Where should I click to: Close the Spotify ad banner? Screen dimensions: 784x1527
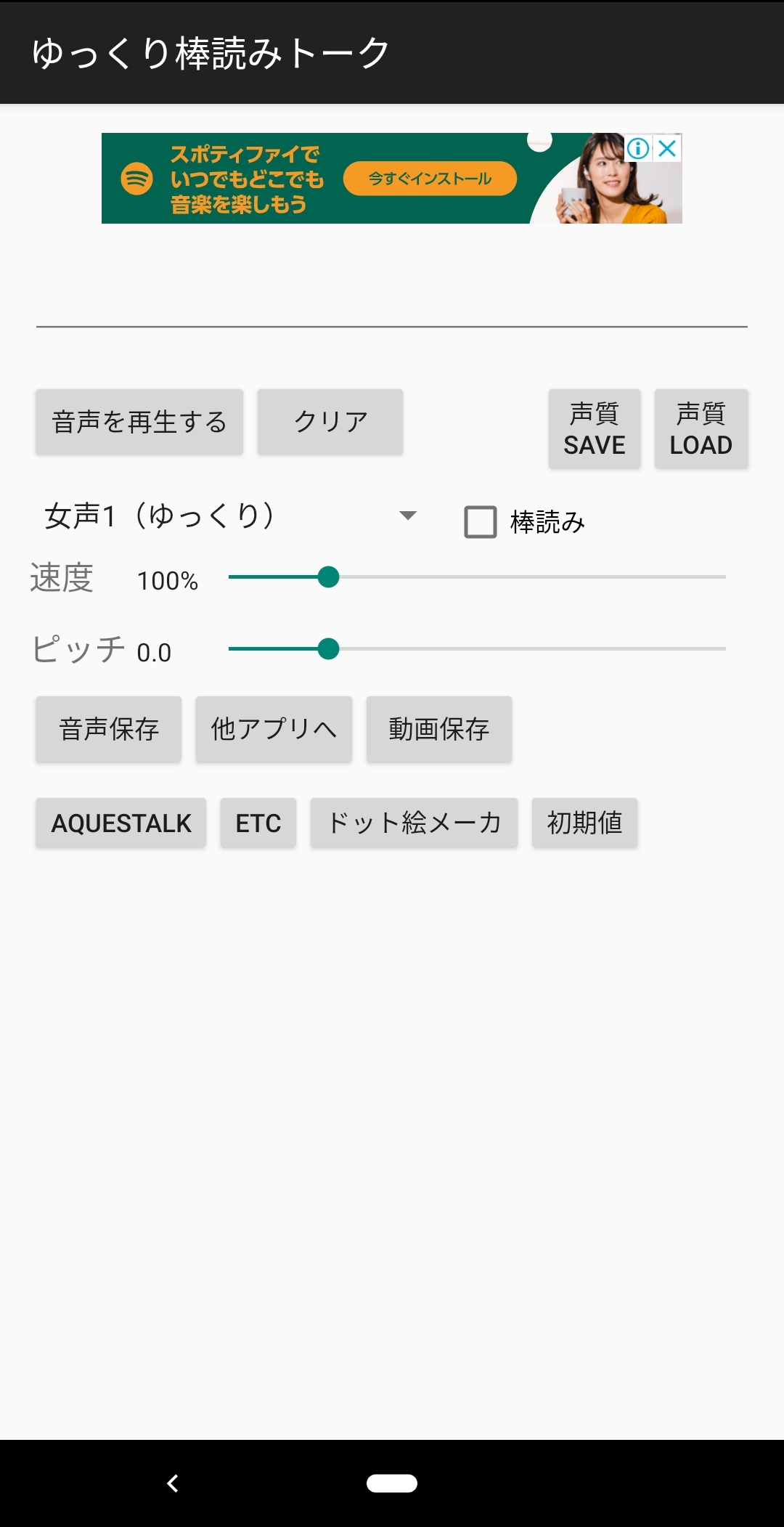(667, 148)
